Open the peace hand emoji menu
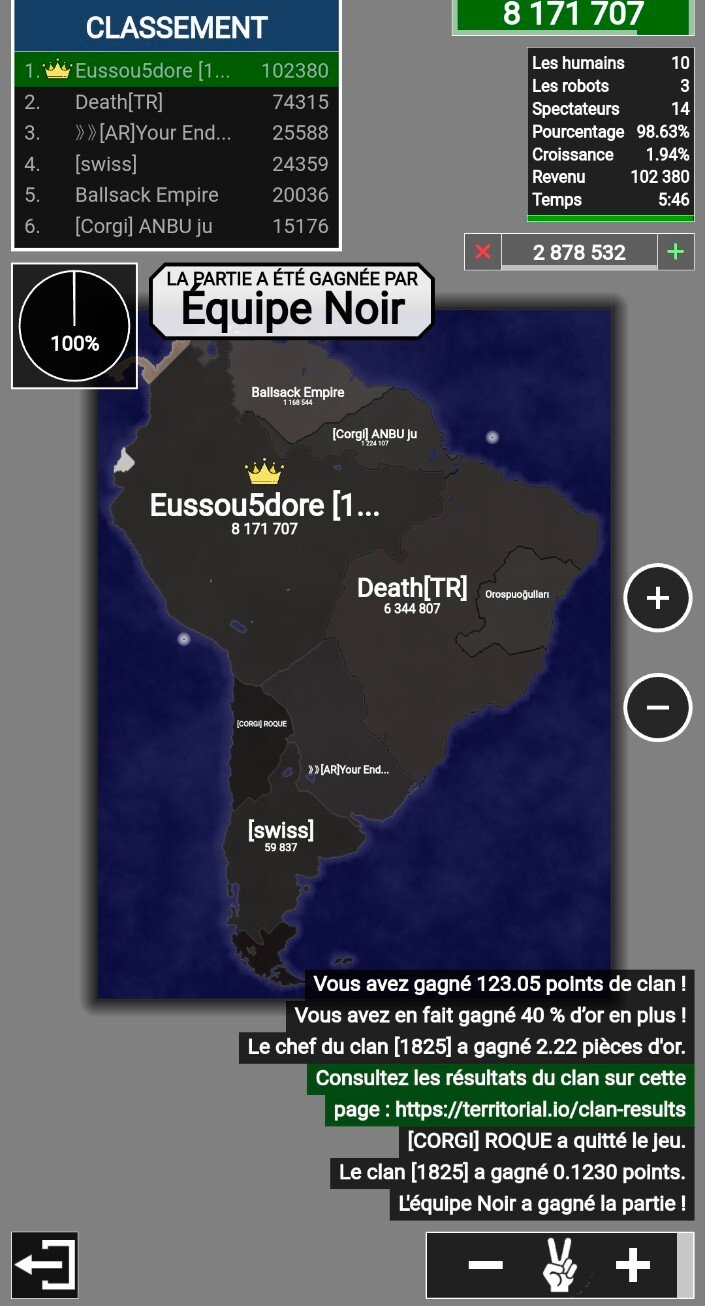 (559, 1265)
